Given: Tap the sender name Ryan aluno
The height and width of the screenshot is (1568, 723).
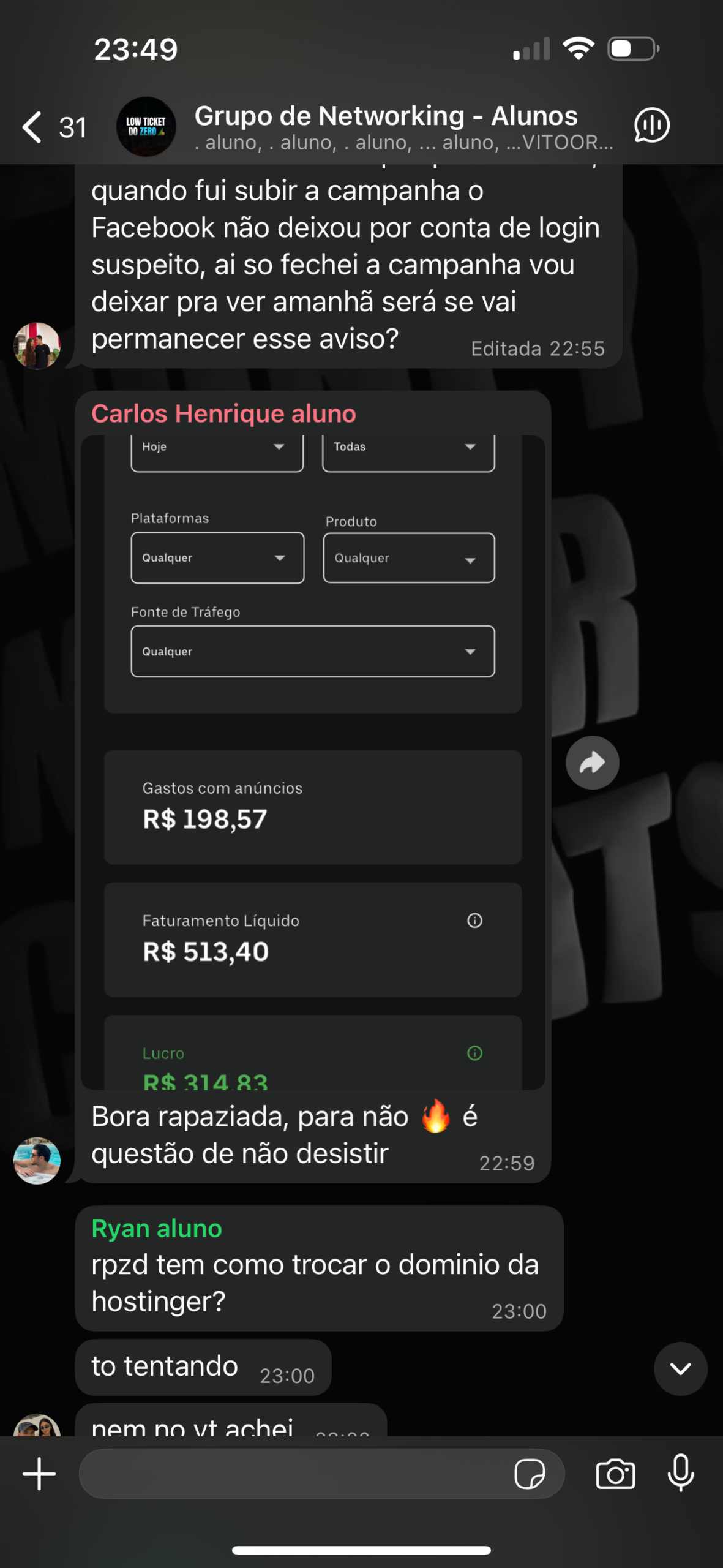Looking at the screenshot, I should tap(157, 1229).
